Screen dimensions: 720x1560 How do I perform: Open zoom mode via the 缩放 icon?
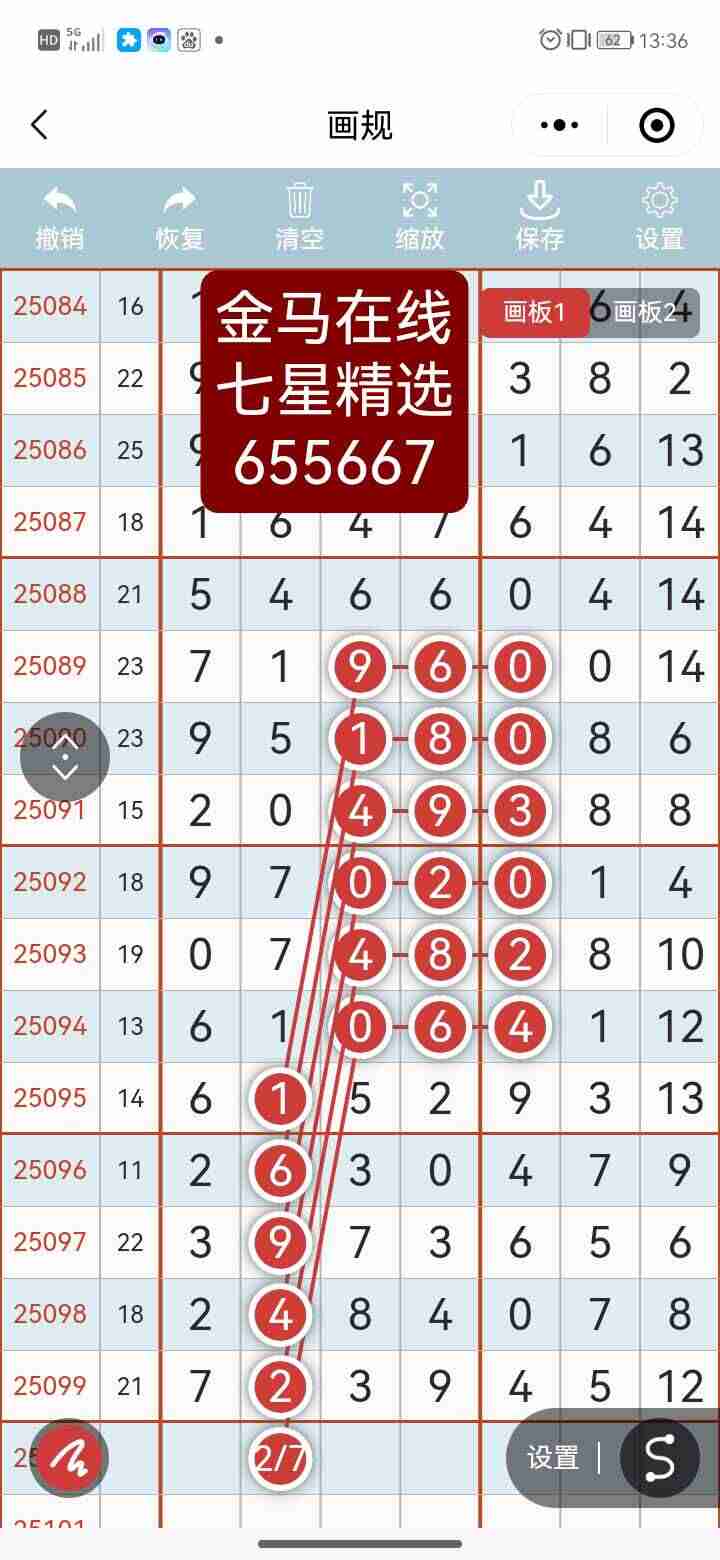point(419,200)
